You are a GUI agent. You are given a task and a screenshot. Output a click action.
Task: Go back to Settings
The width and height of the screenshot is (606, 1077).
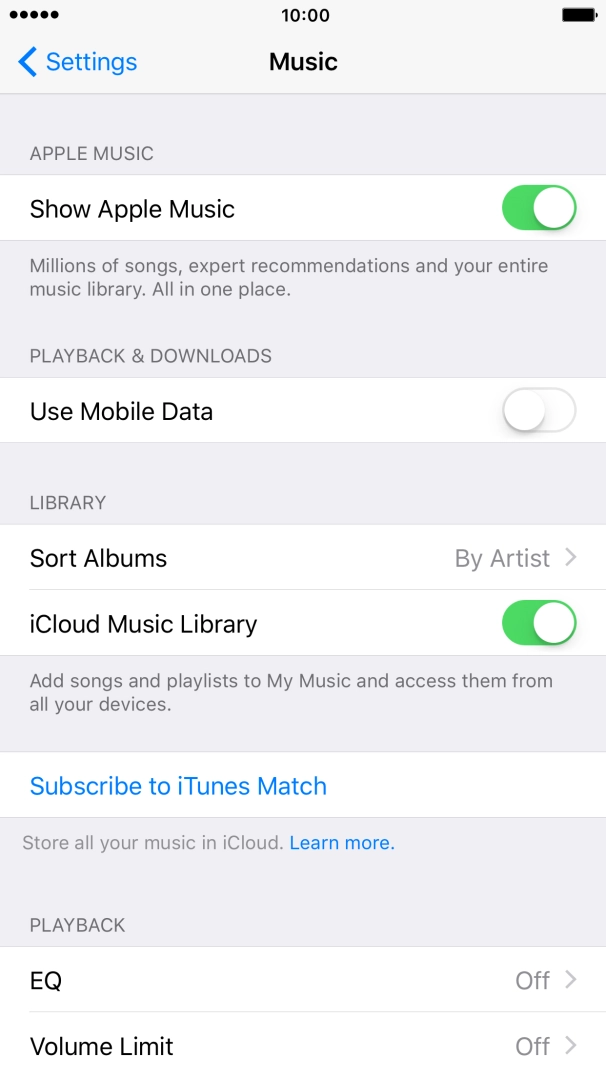click(77, 62)
